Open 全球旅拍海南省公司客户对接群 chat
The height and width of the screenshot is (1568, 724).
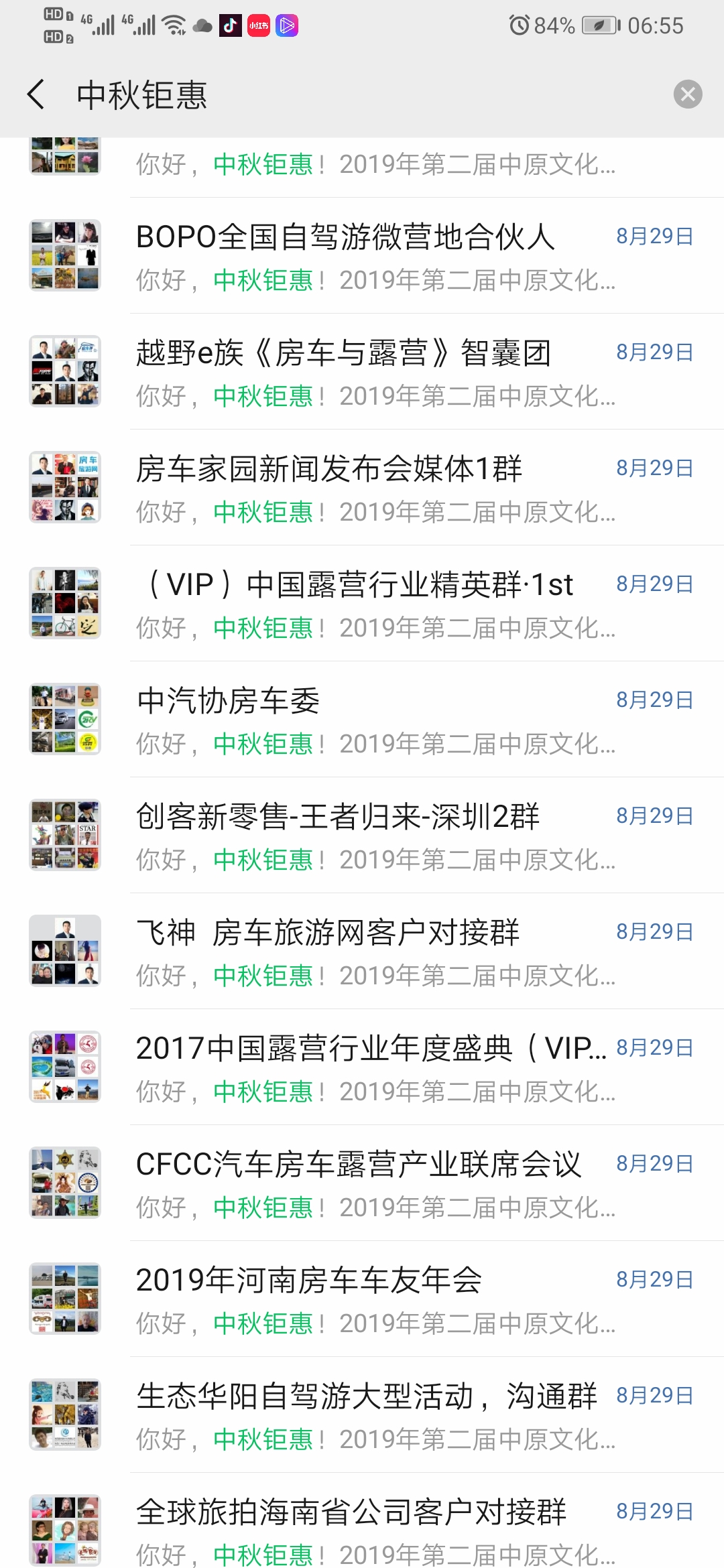click(x=375, y=1530)
